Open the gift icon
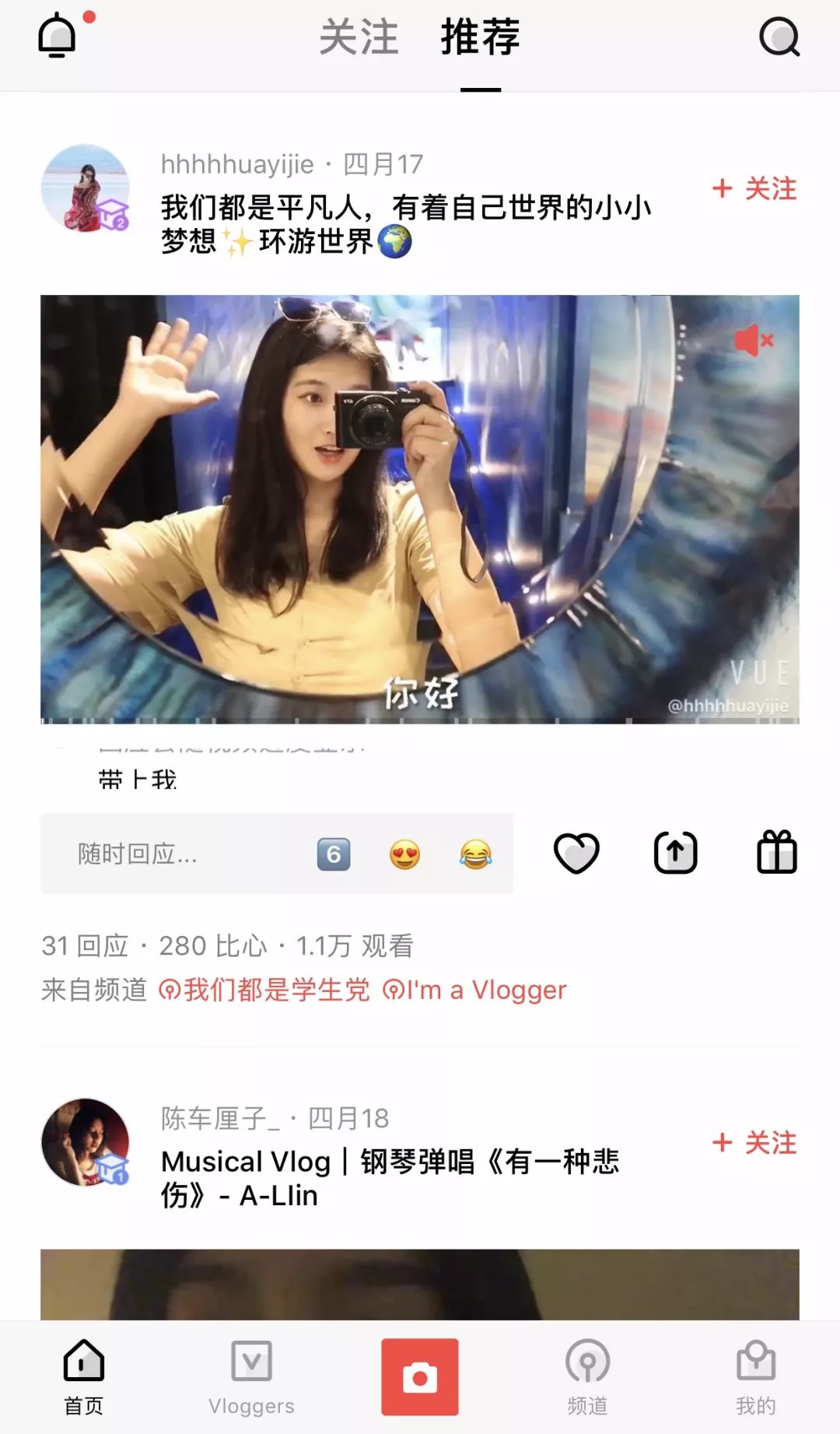The width and height of the screenshot is (840, 1434). 775,852
